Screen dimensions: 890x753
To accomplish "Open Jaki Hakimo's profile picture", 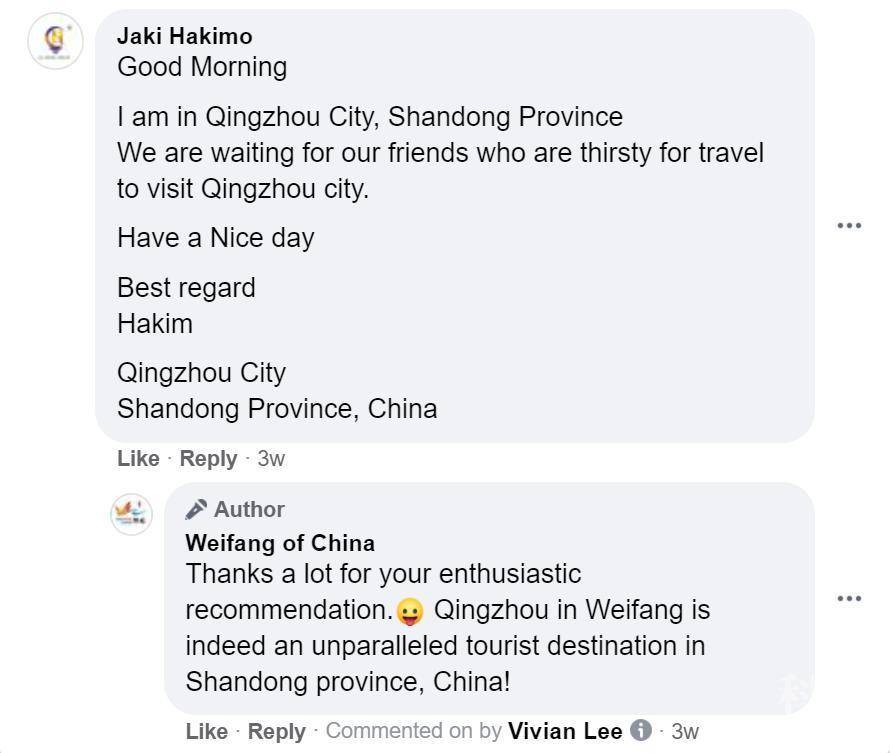I will (55, 40).
